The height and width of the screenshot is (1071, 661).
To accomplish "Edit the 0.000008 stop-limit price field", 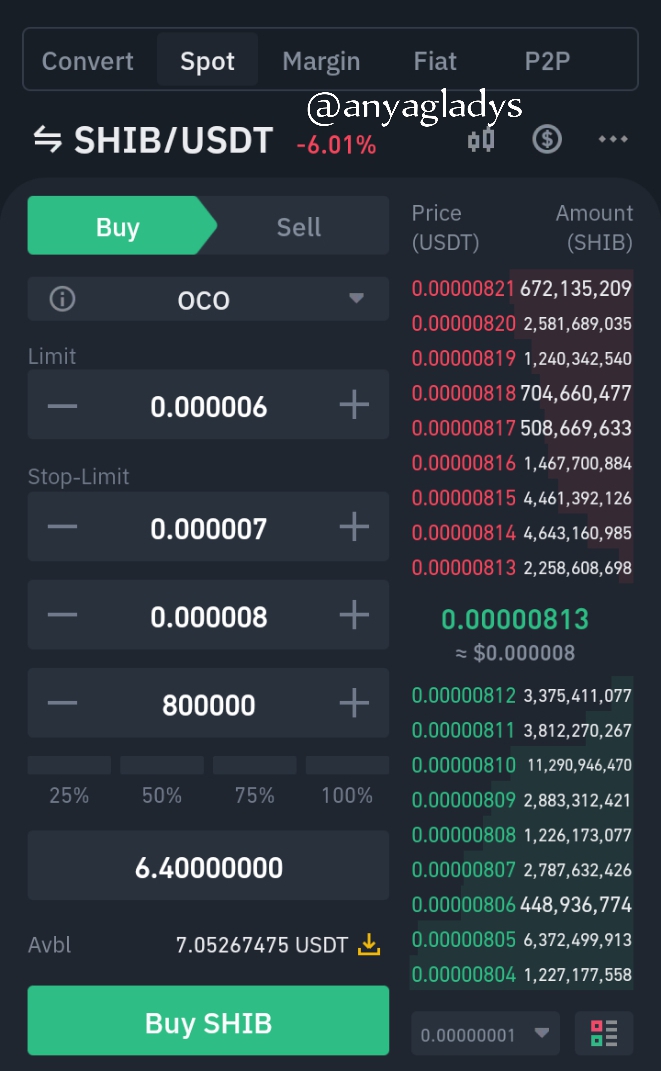I will tap(208, 615).
